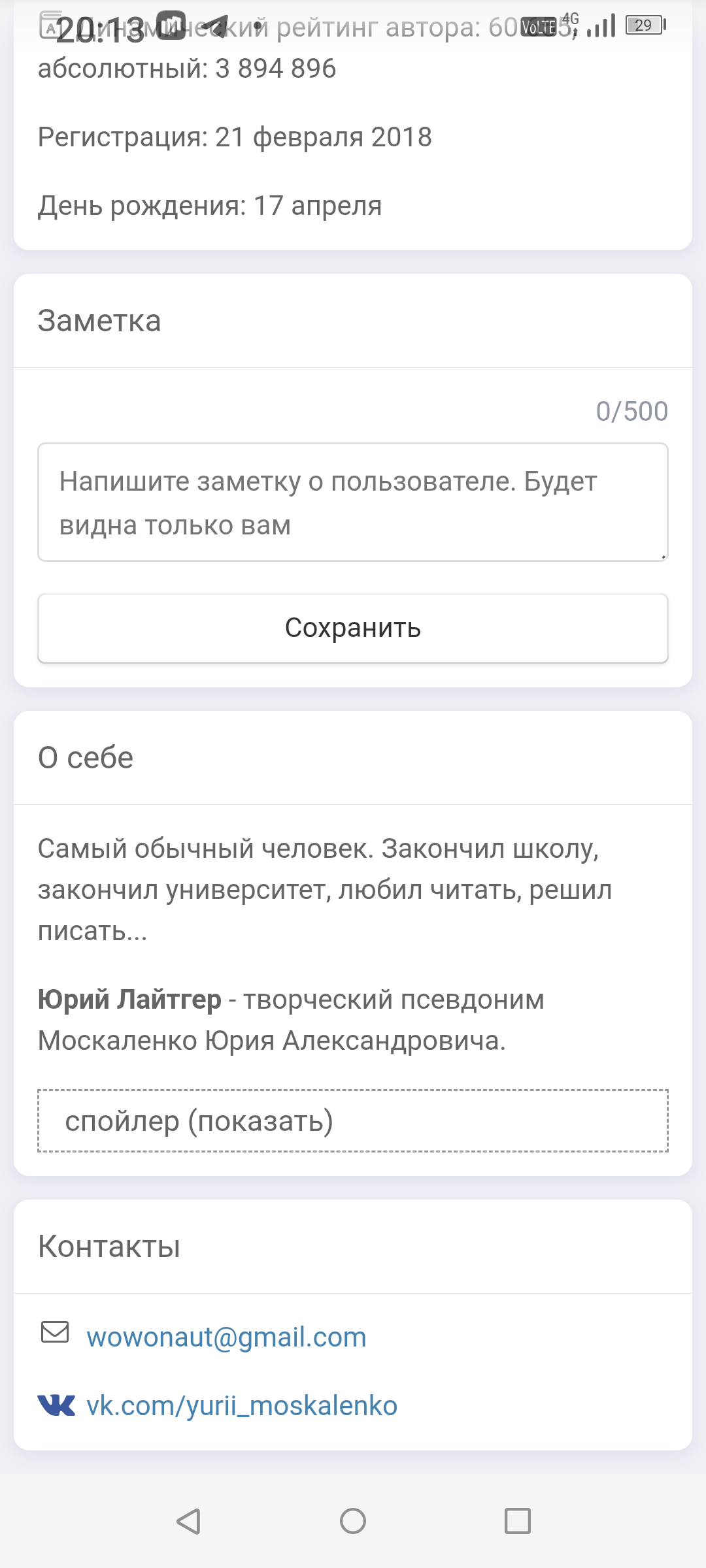
Task: Save the note with Сохранить button
Action: tap(353, 628)
